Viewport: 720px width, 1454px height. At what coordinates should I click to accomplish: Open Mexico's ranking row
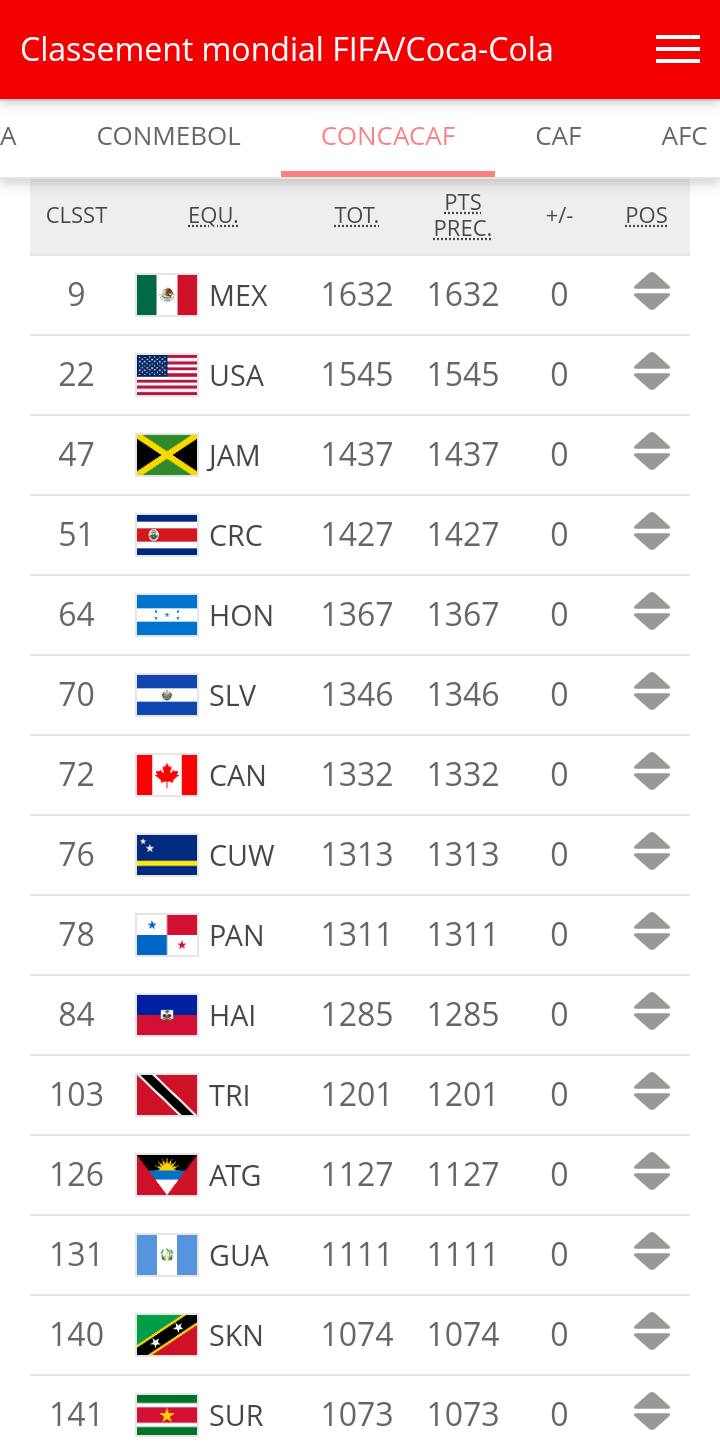360,295
